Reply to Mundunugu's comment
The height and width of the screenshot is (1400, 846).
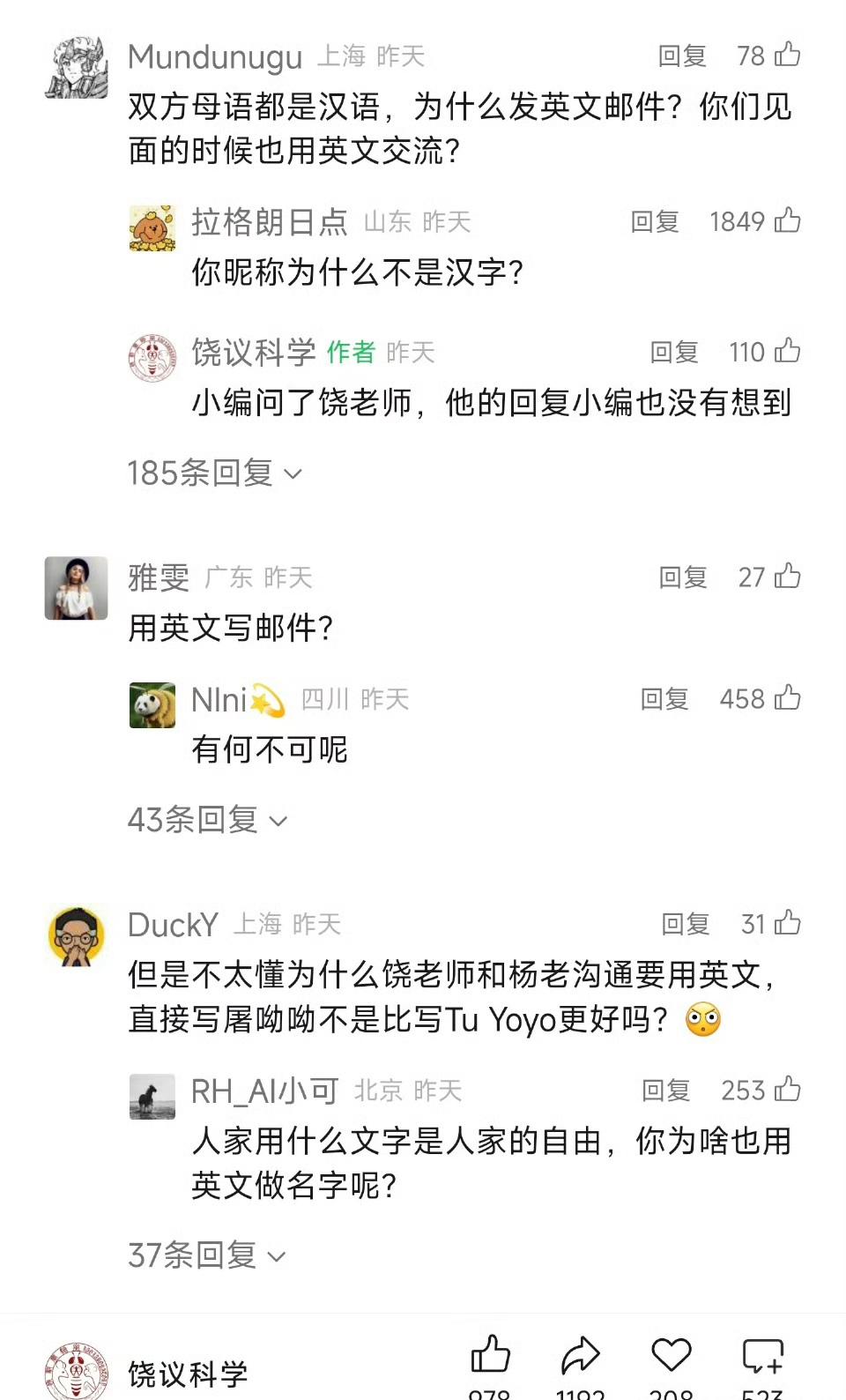(x=682, y=56)
